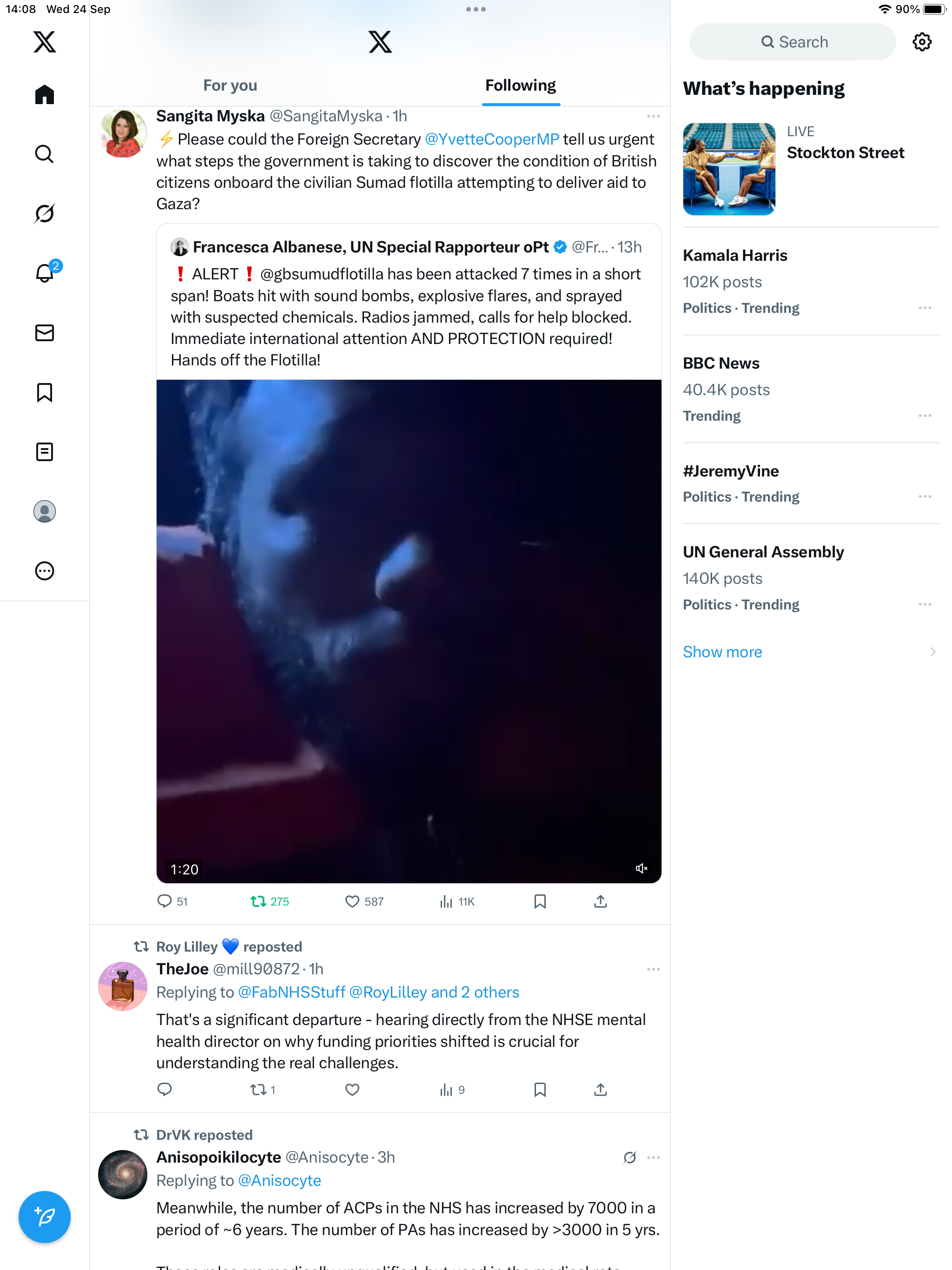Image resolution: width=952 pixels, height=1270 pixels.
Task: Like Sangita Myska's post
Action: click(x=352, y=901)
